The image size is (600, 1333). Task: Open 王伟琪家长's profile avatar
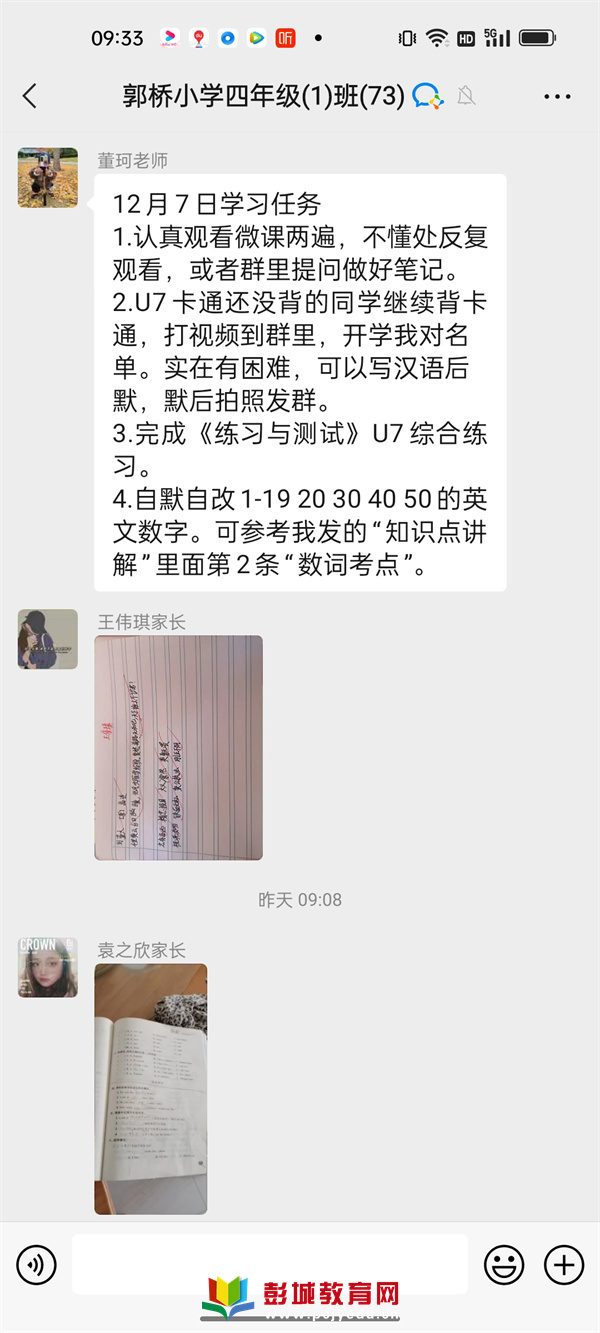click(x=47, y=639)
